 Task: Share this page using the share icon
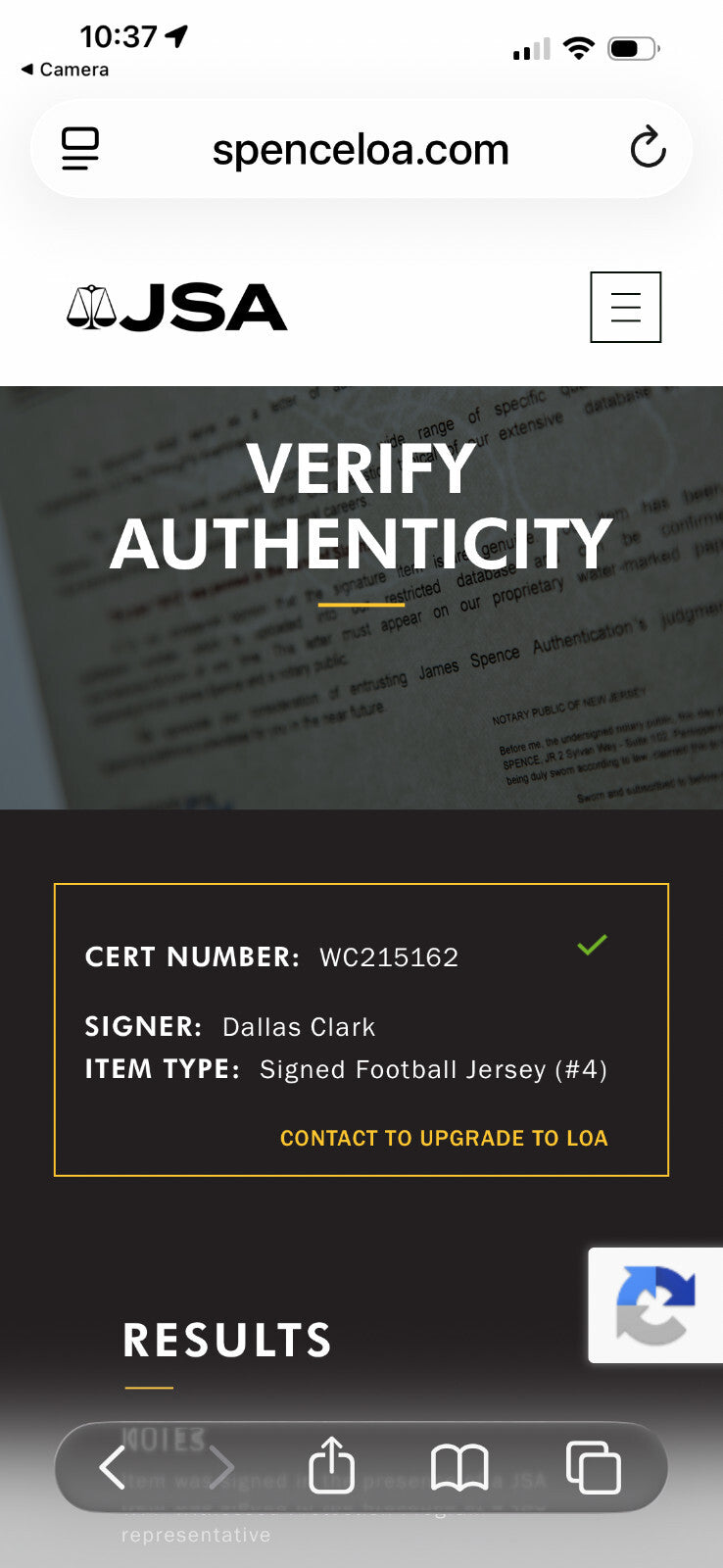(x=331, y=1464)
